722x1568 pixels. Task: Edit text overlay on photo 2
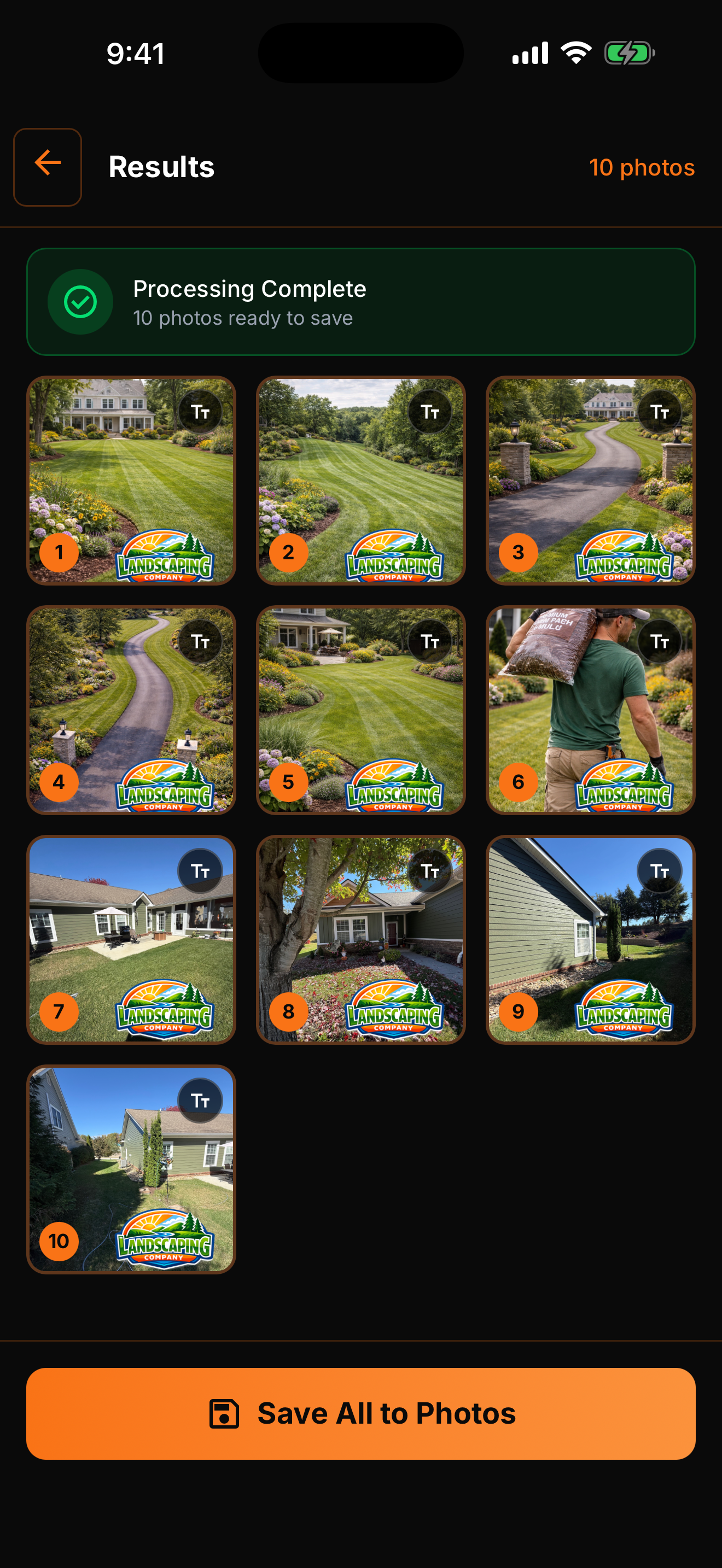coord(430,412)
